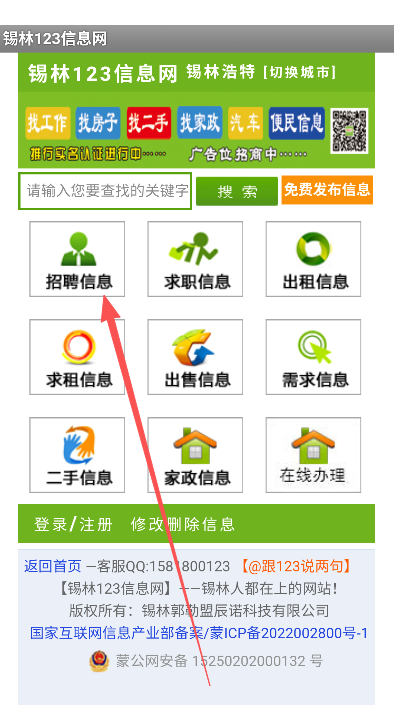This screenshot has width=394, height=705.
Task: Tap 免费发布信息 to post for free
Action: coord(327,190)
